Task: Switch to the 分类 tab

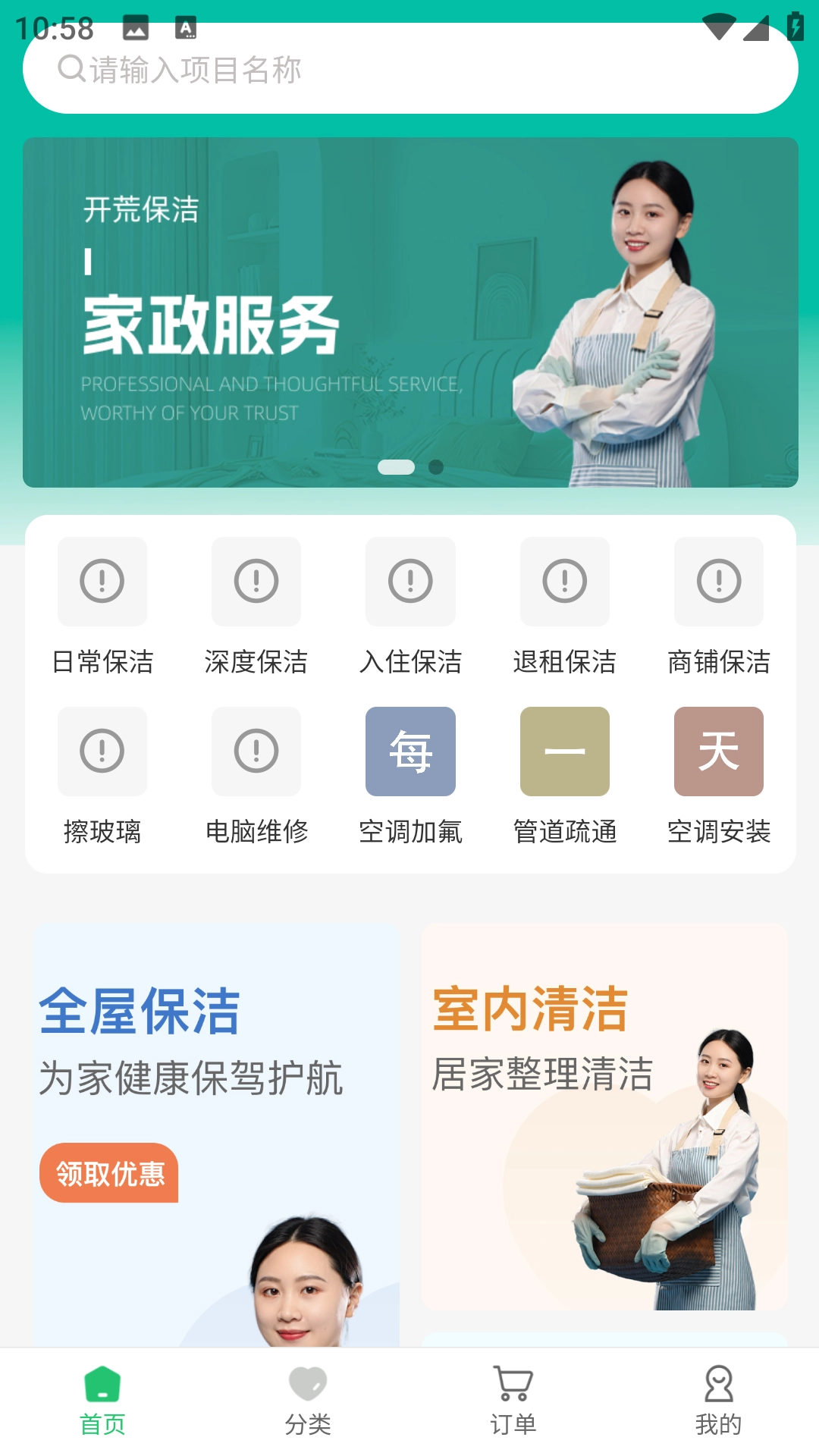Action: pos(308,1401)
